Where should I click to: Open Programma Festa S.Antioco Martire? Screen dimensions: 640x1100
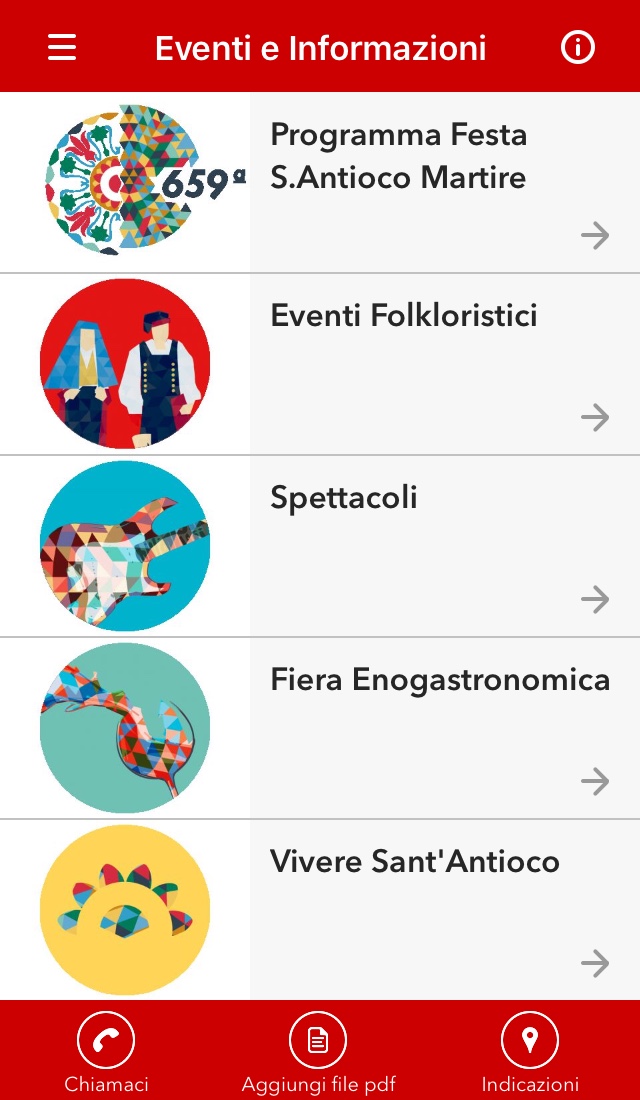point(398,158)
